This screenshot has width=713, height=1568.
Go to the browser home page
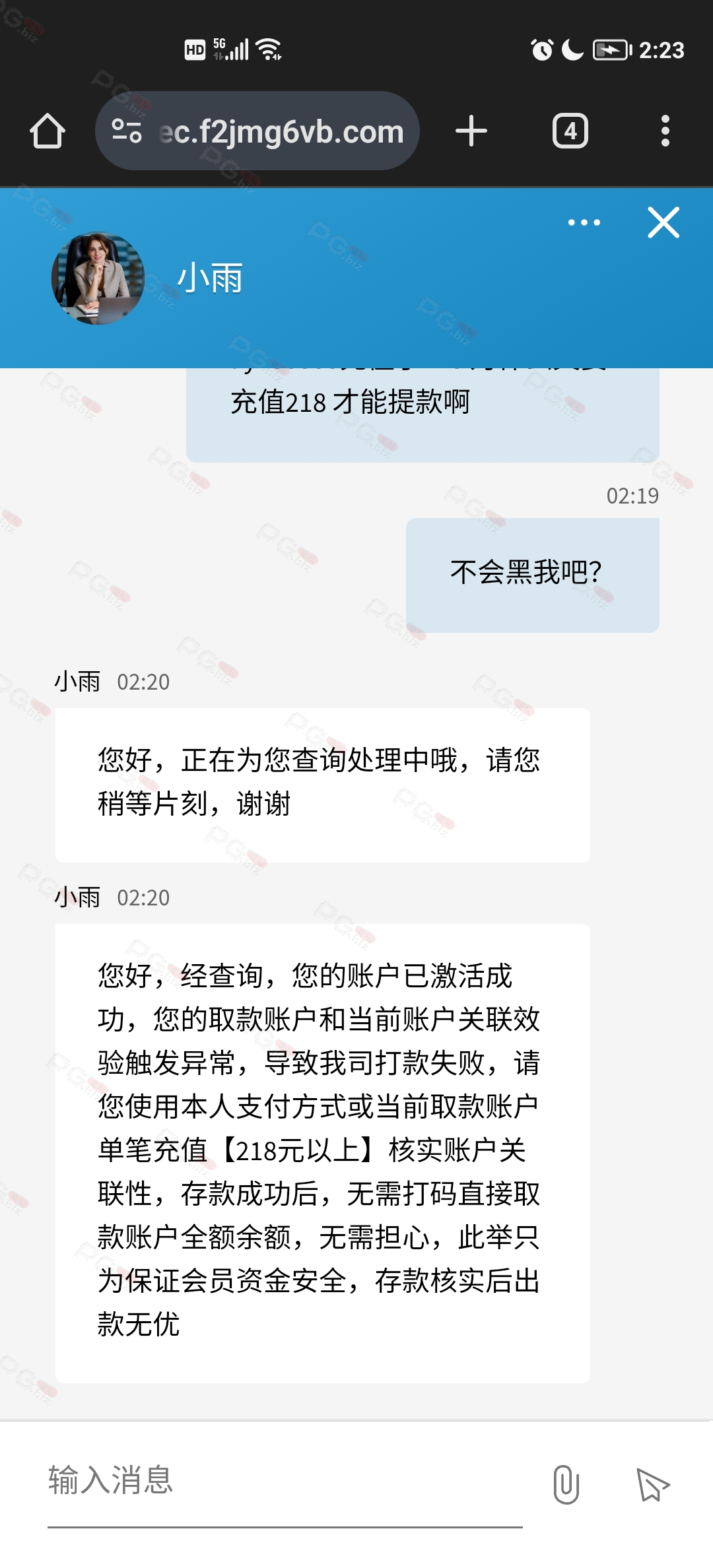48,131
